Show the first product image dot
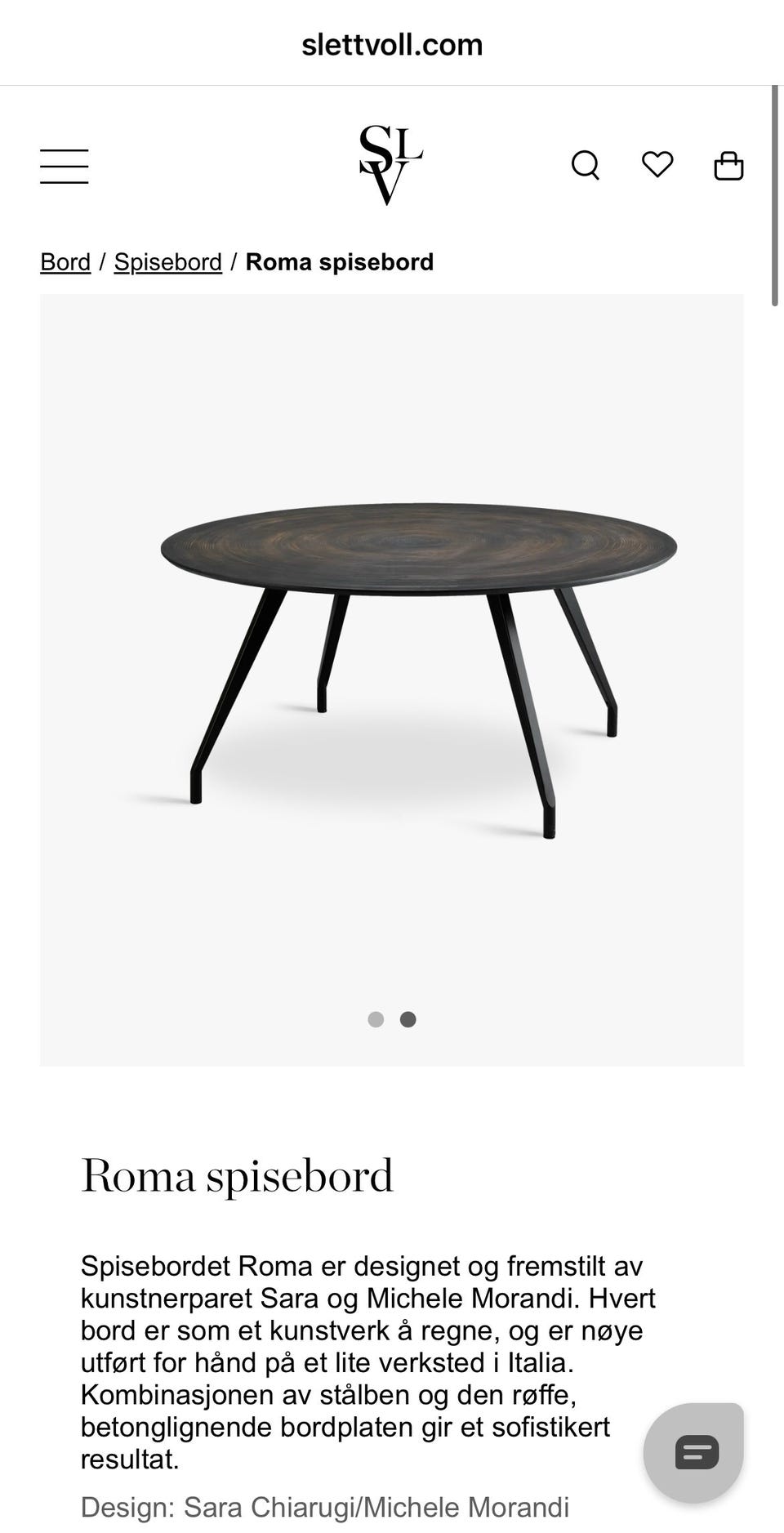 376,1019
